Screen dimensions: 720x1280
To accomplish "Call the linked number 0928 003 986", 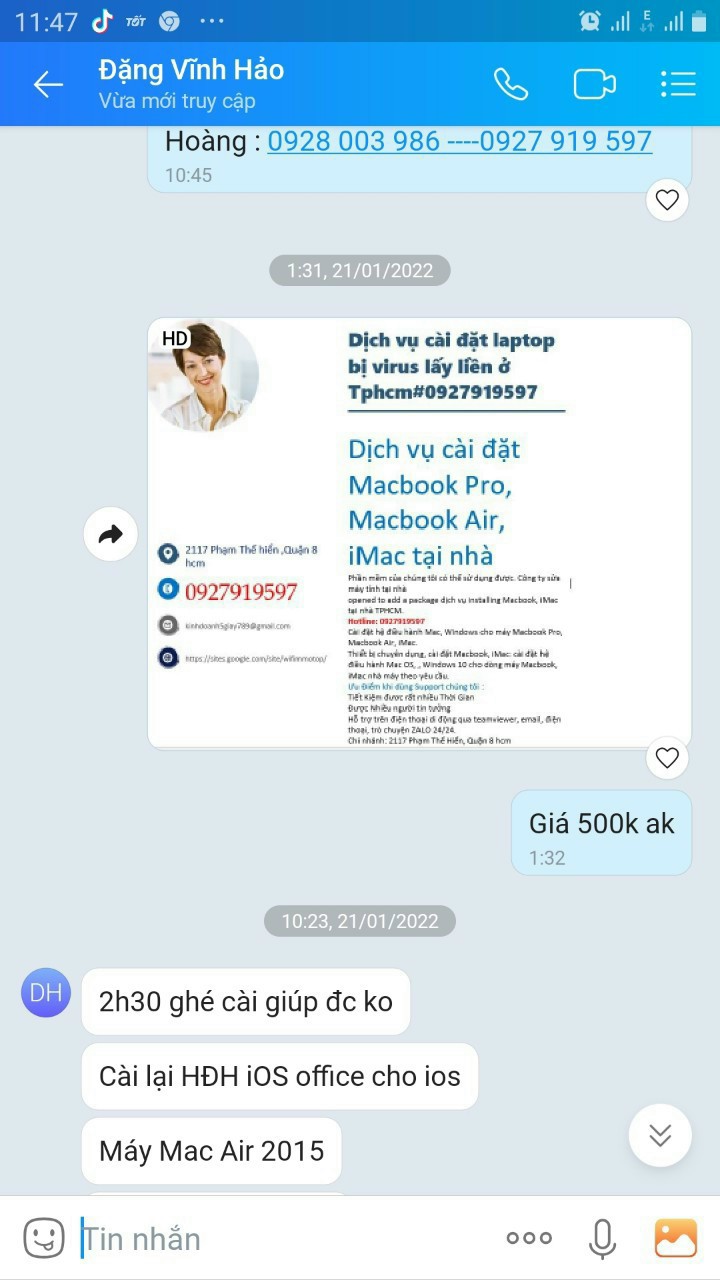I will tap(354, 141).
